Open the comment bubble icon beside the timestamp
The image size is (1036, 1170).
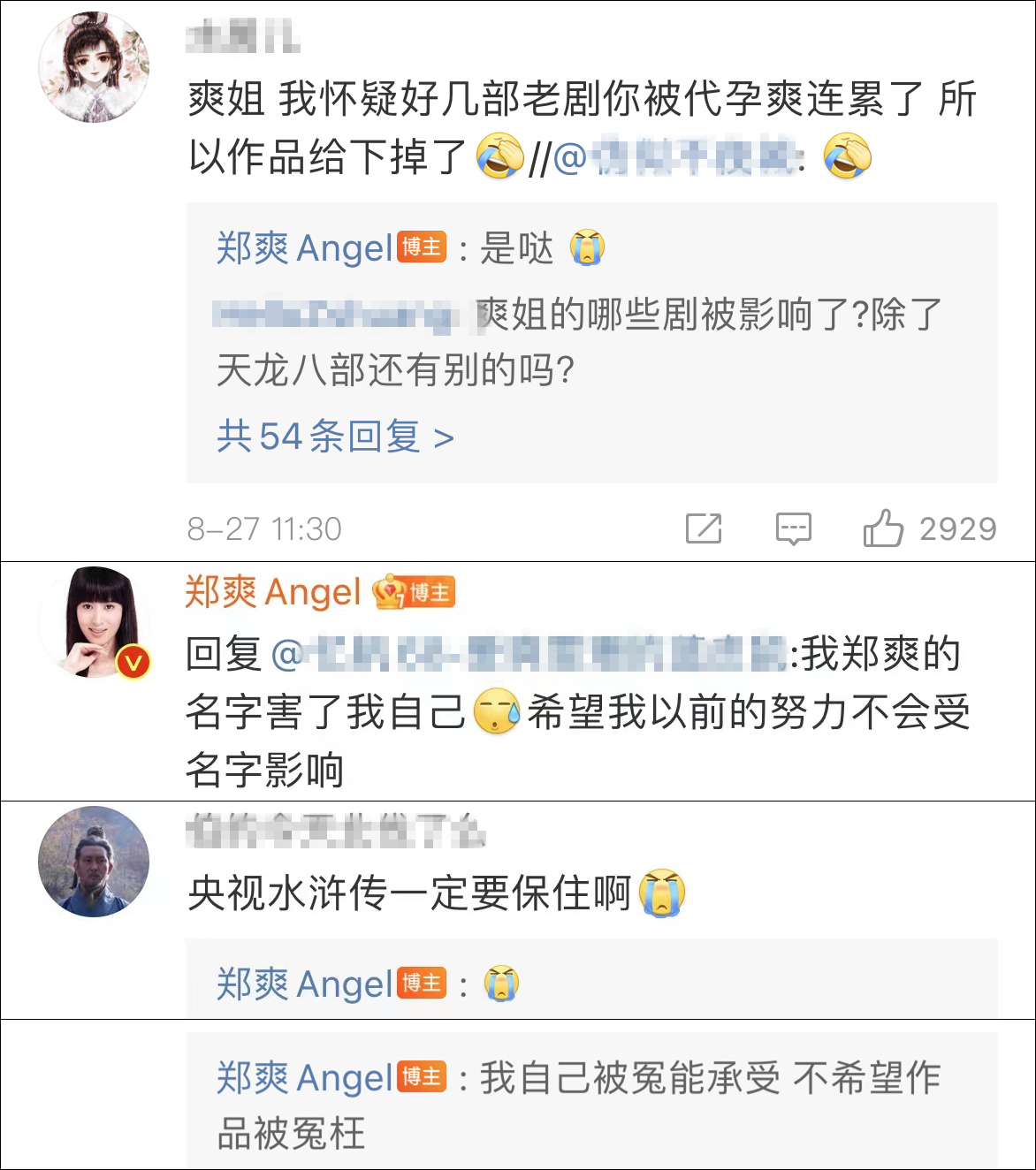[794, 528]
